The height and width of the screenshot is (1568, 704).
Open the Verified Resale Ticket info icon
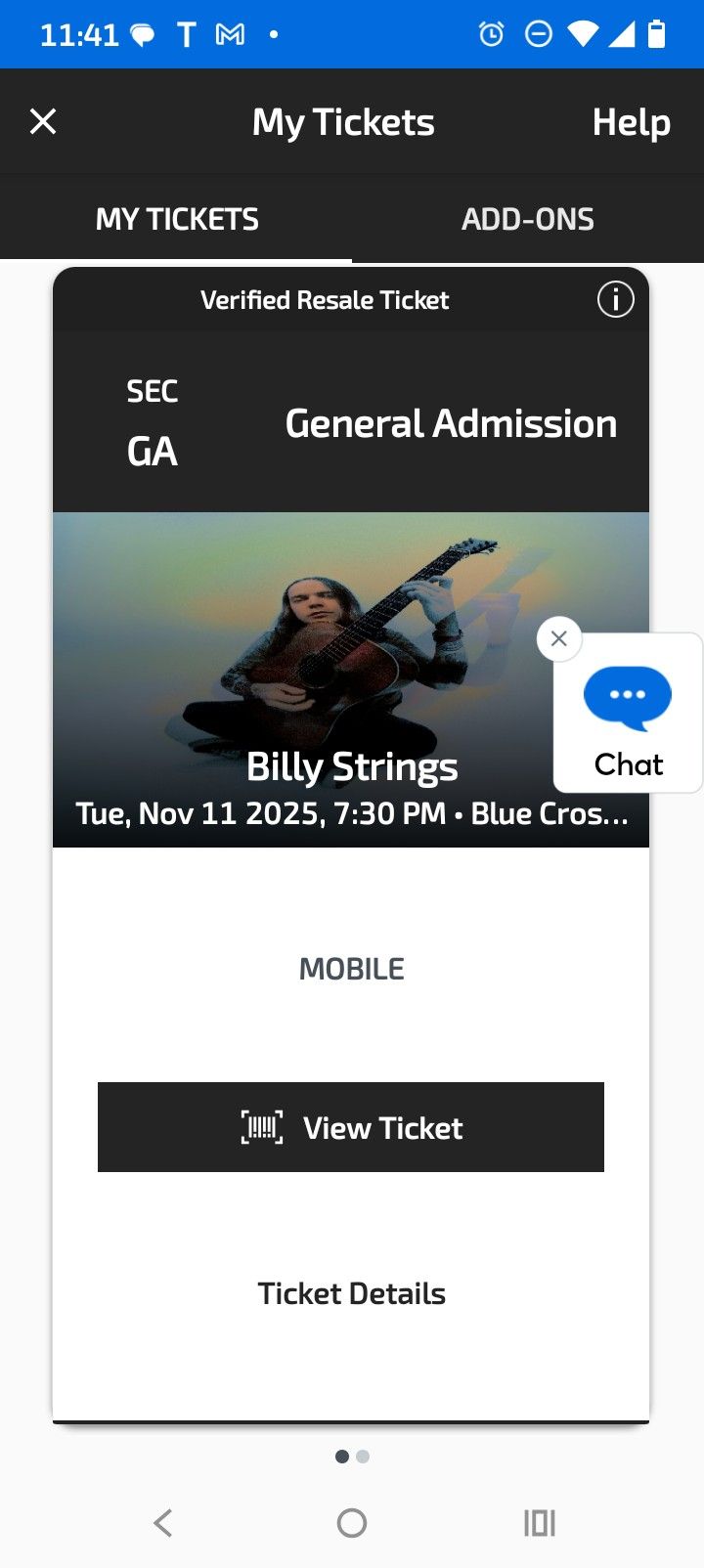click(x=615, y=300)
